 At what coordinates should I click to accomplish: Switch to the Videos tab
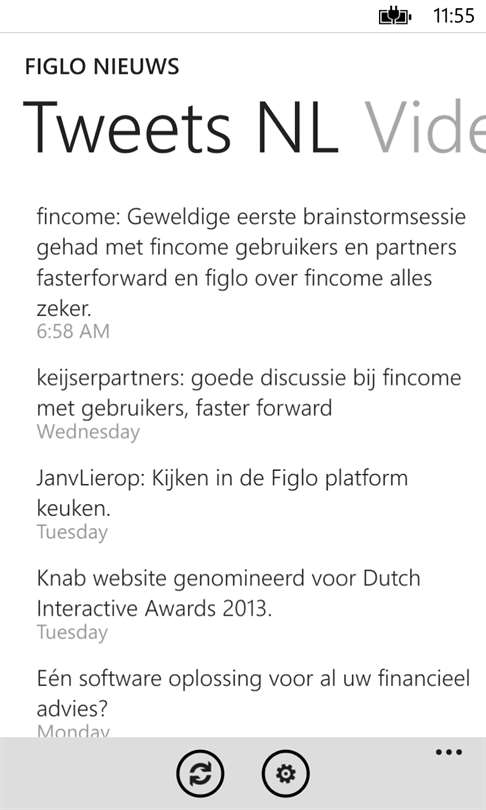tap(425, 128)
